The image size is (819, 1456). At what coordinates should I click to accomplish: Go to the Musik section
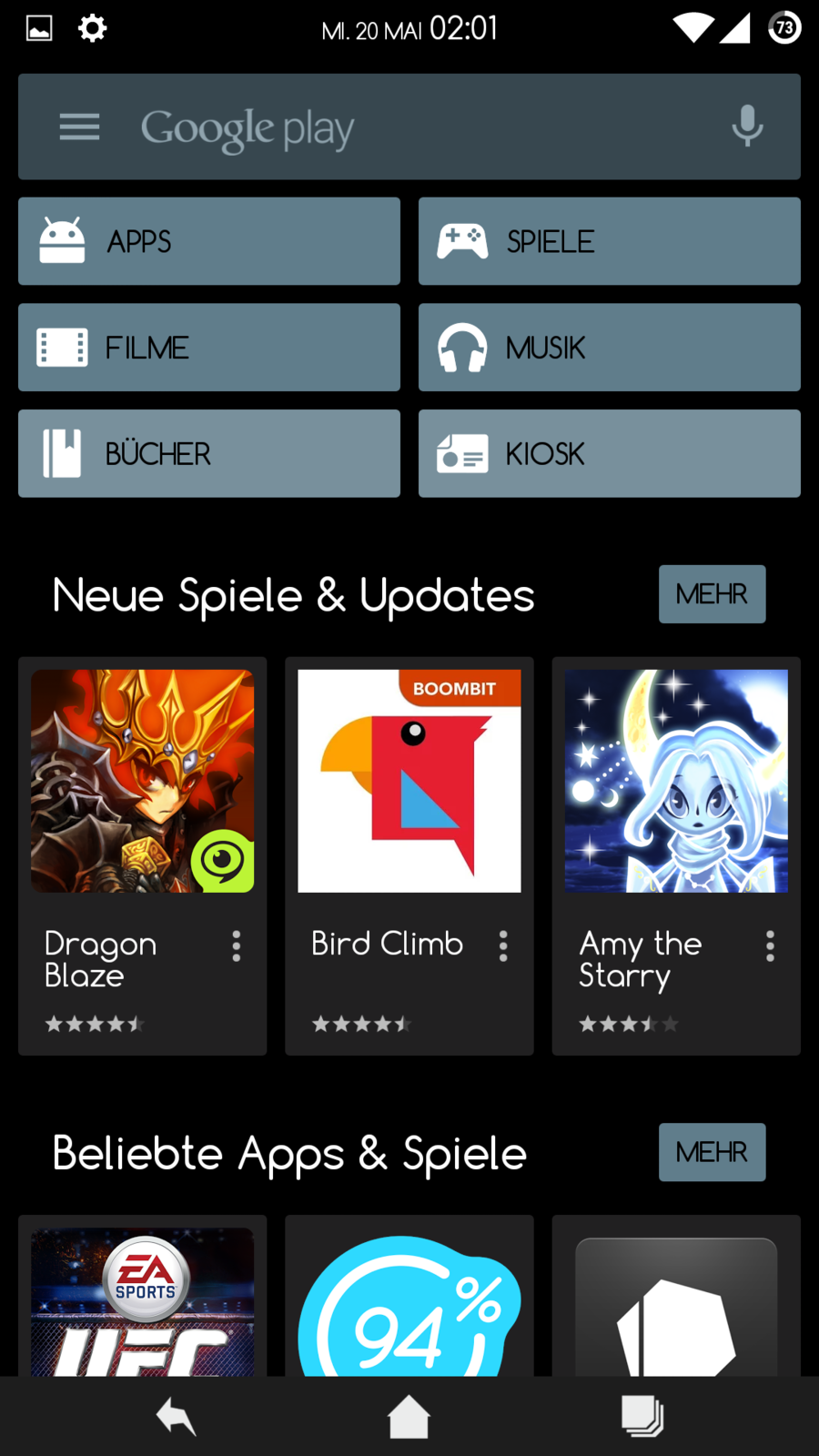tap(609, 348)
